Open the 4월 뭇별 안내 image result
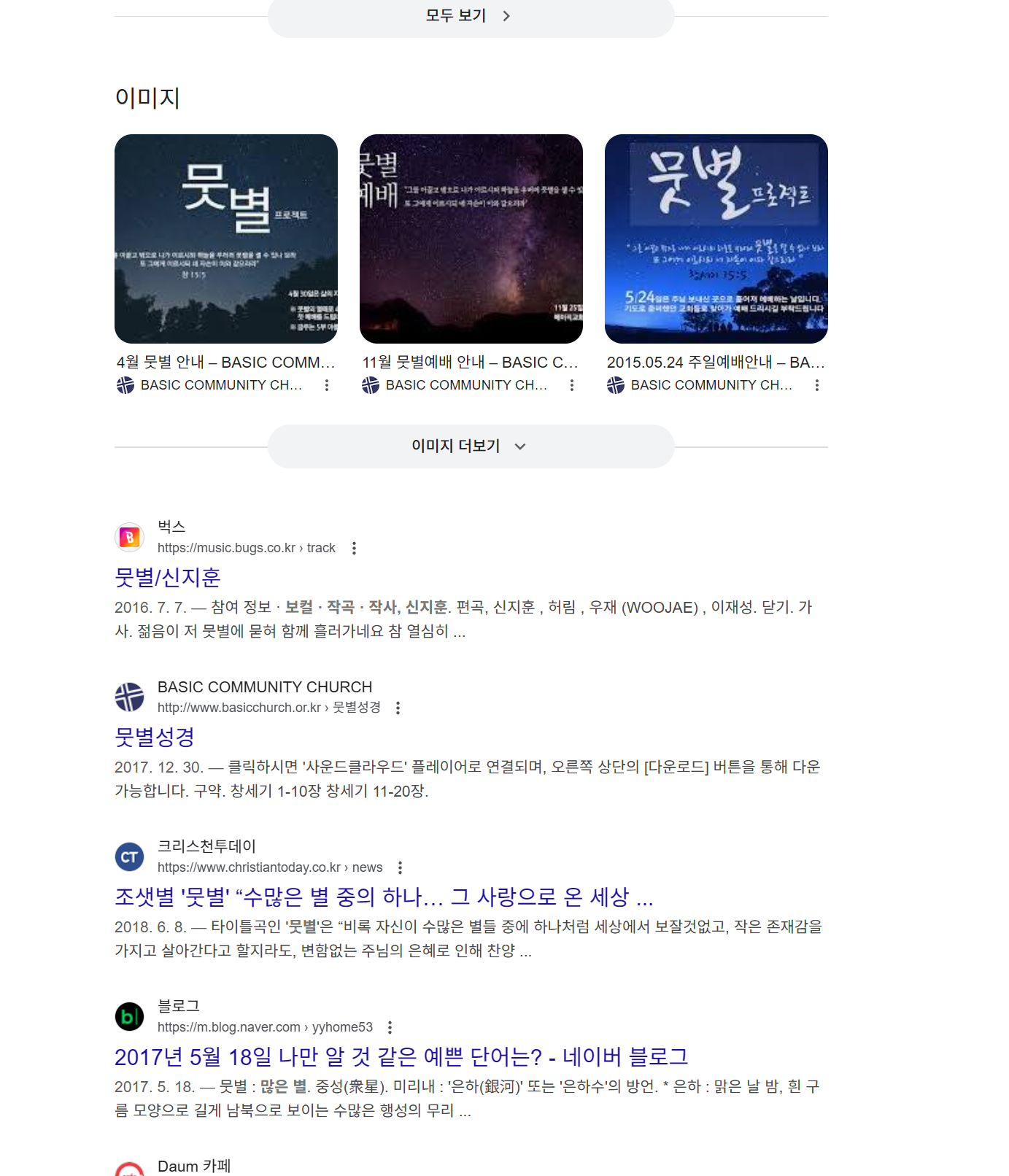 [x=225, y=239]
